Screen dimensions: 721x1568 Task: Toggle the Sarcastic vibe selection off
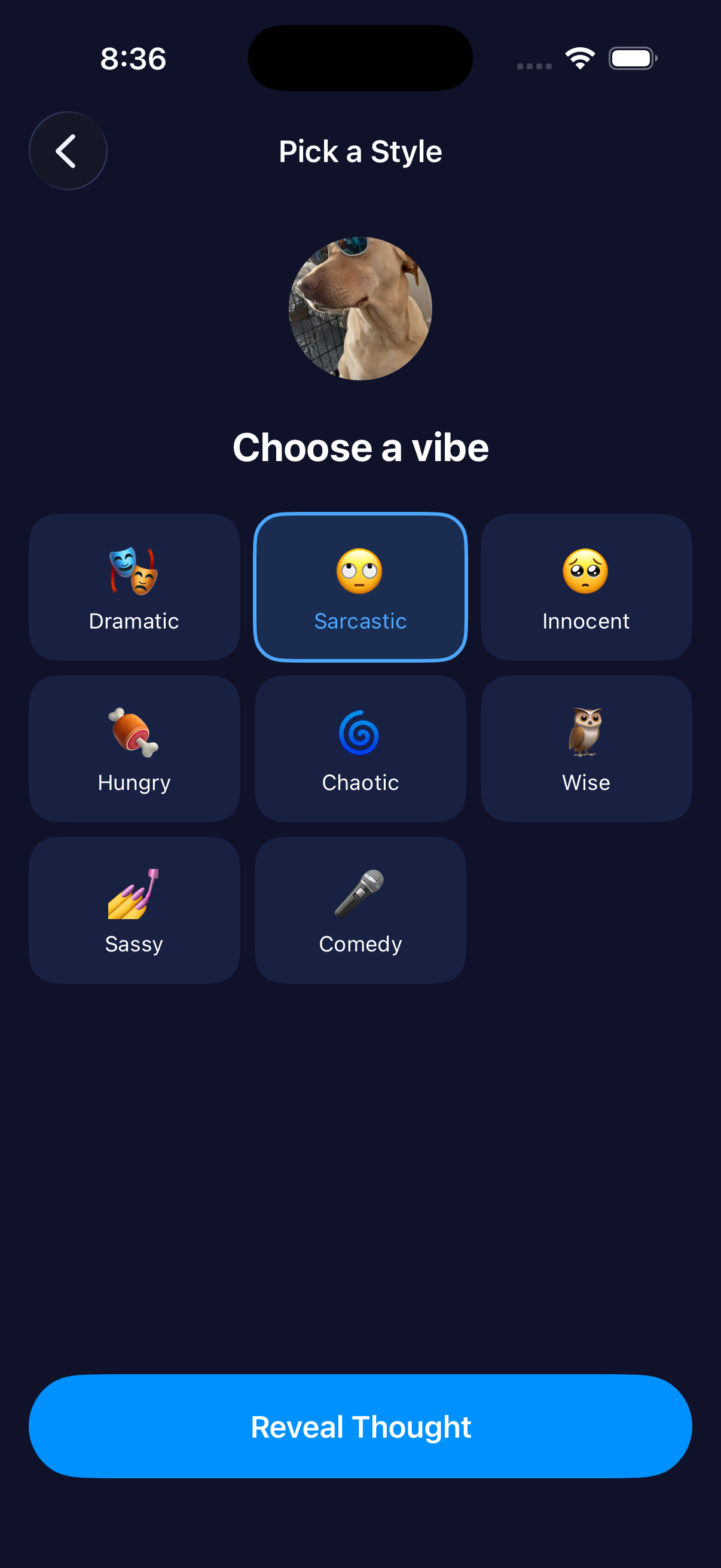click(x=360, y=587)
